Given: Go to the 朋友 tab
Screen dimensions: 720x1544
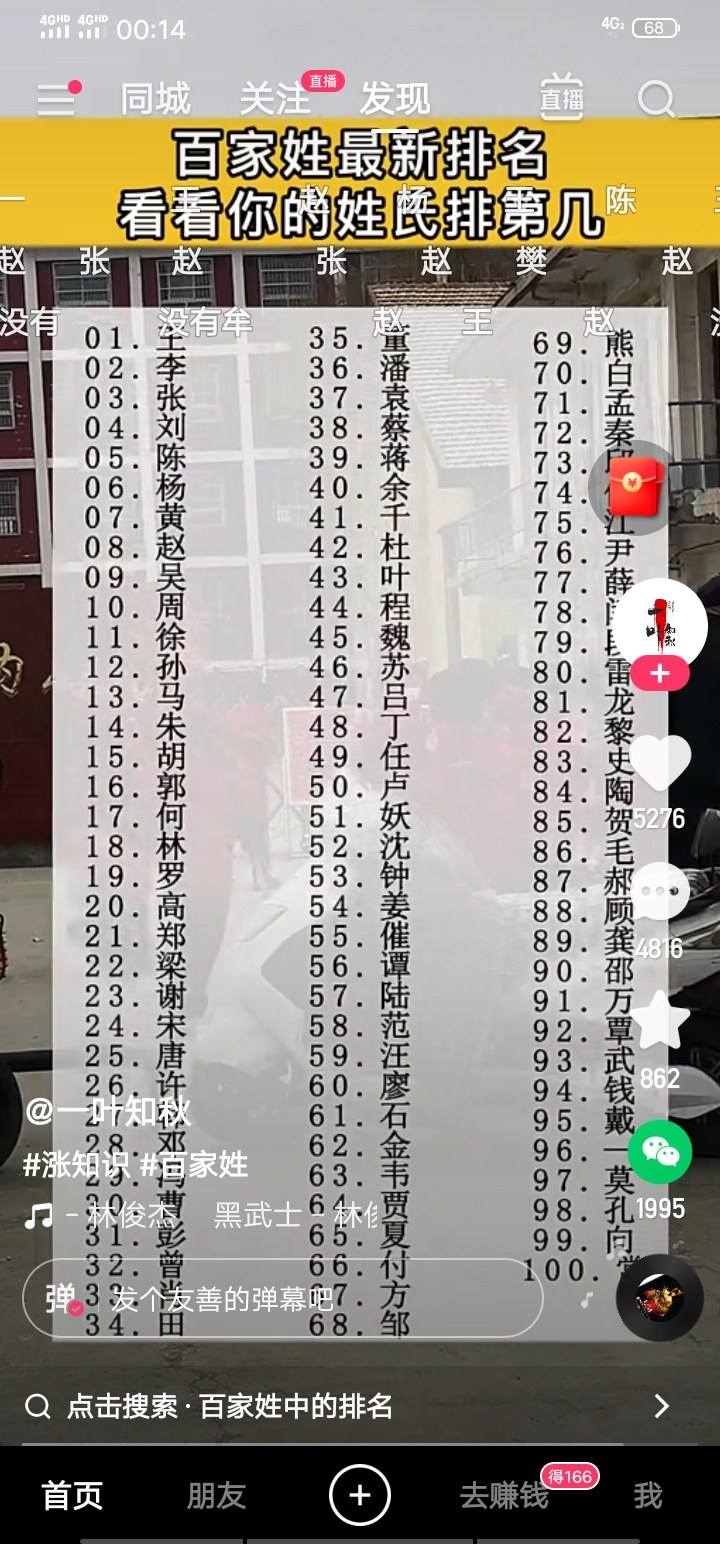Looking at the screenshot, I should coord(216,1495).
